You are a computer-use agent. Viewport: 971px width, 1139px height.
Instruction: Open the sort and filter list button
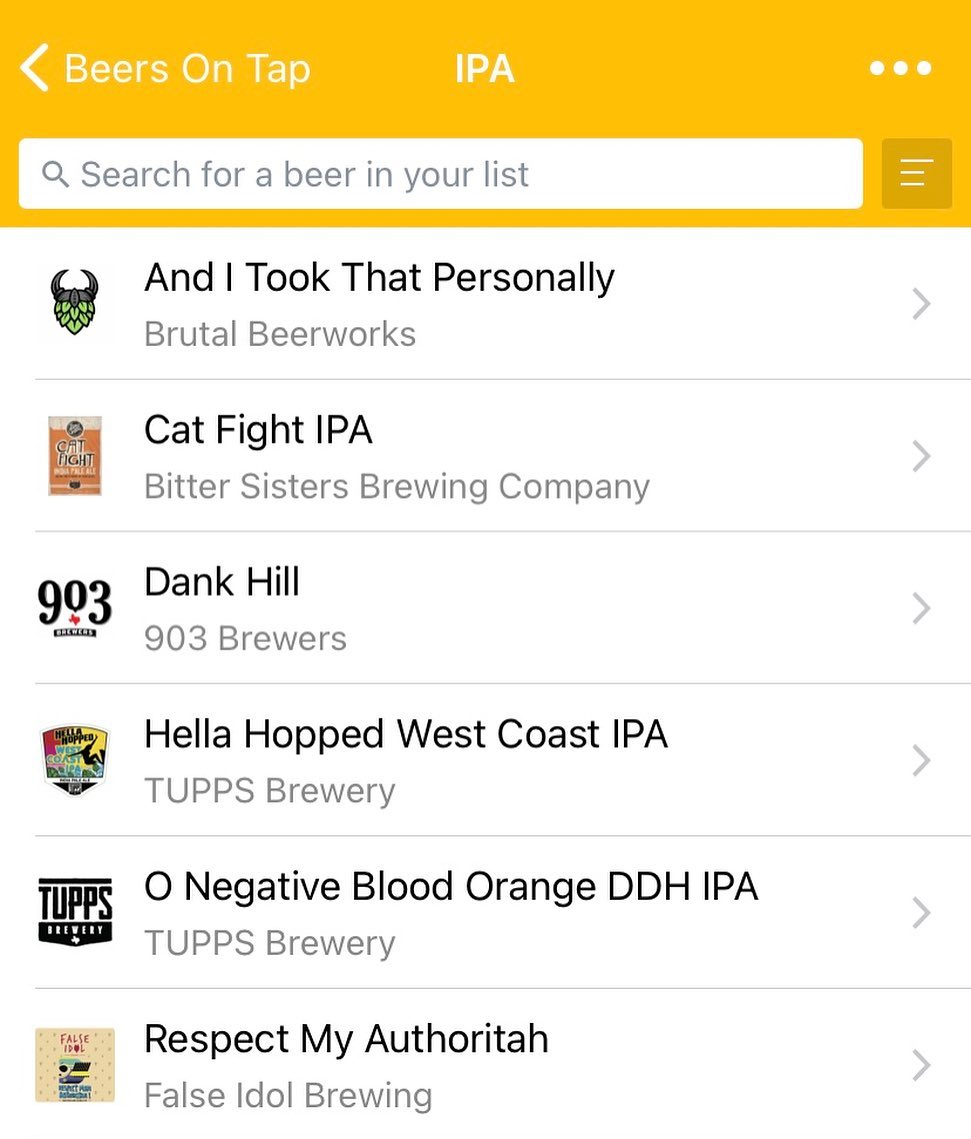[x=916, y=174]
